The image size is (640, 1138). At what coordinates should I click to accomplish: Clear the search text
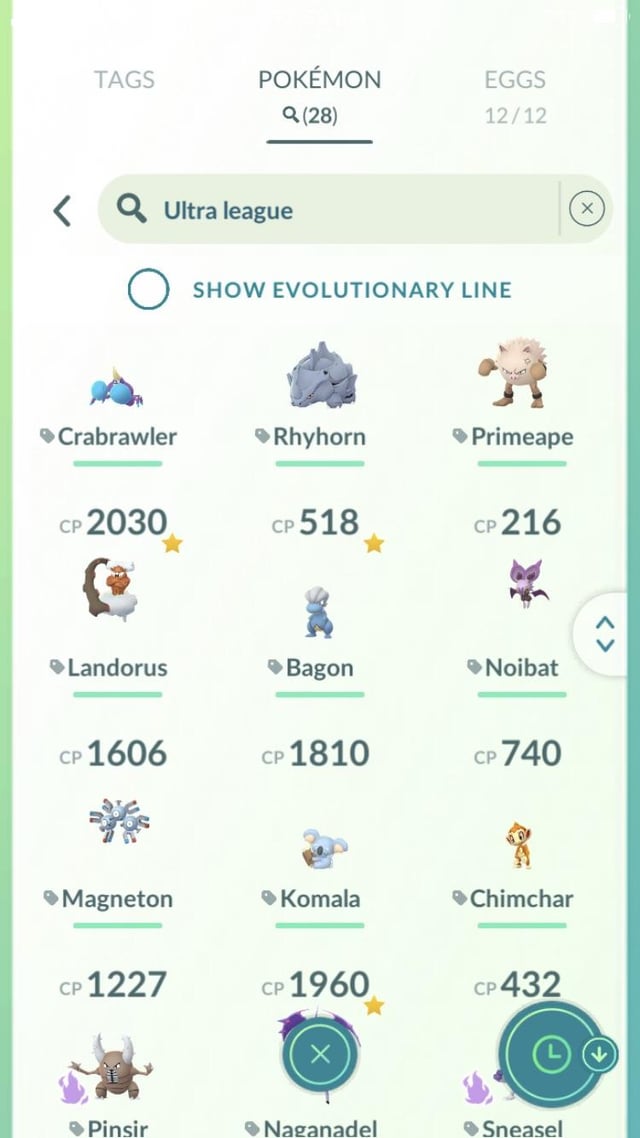point(587,209)
